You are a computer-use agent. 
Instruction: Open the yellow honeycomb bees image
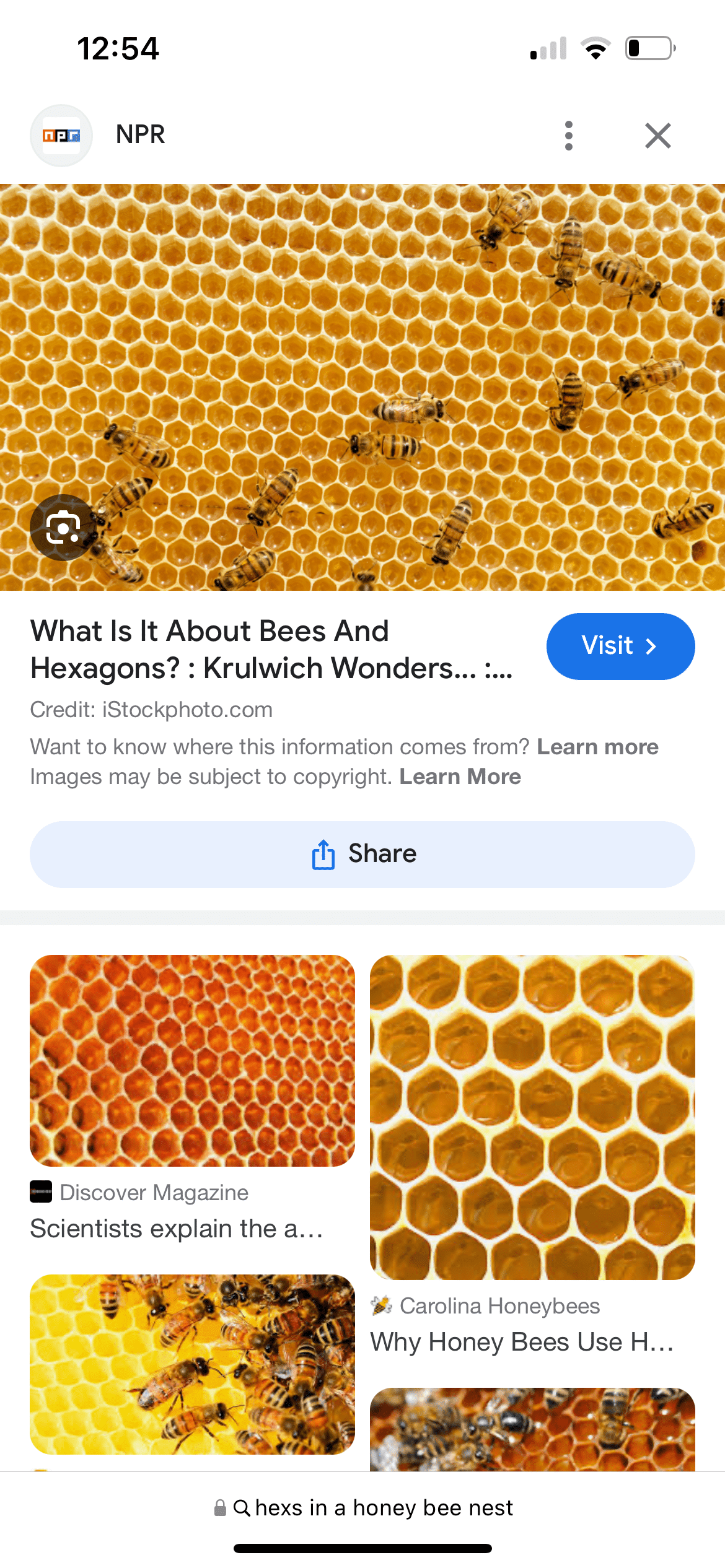click(192, 1364)
